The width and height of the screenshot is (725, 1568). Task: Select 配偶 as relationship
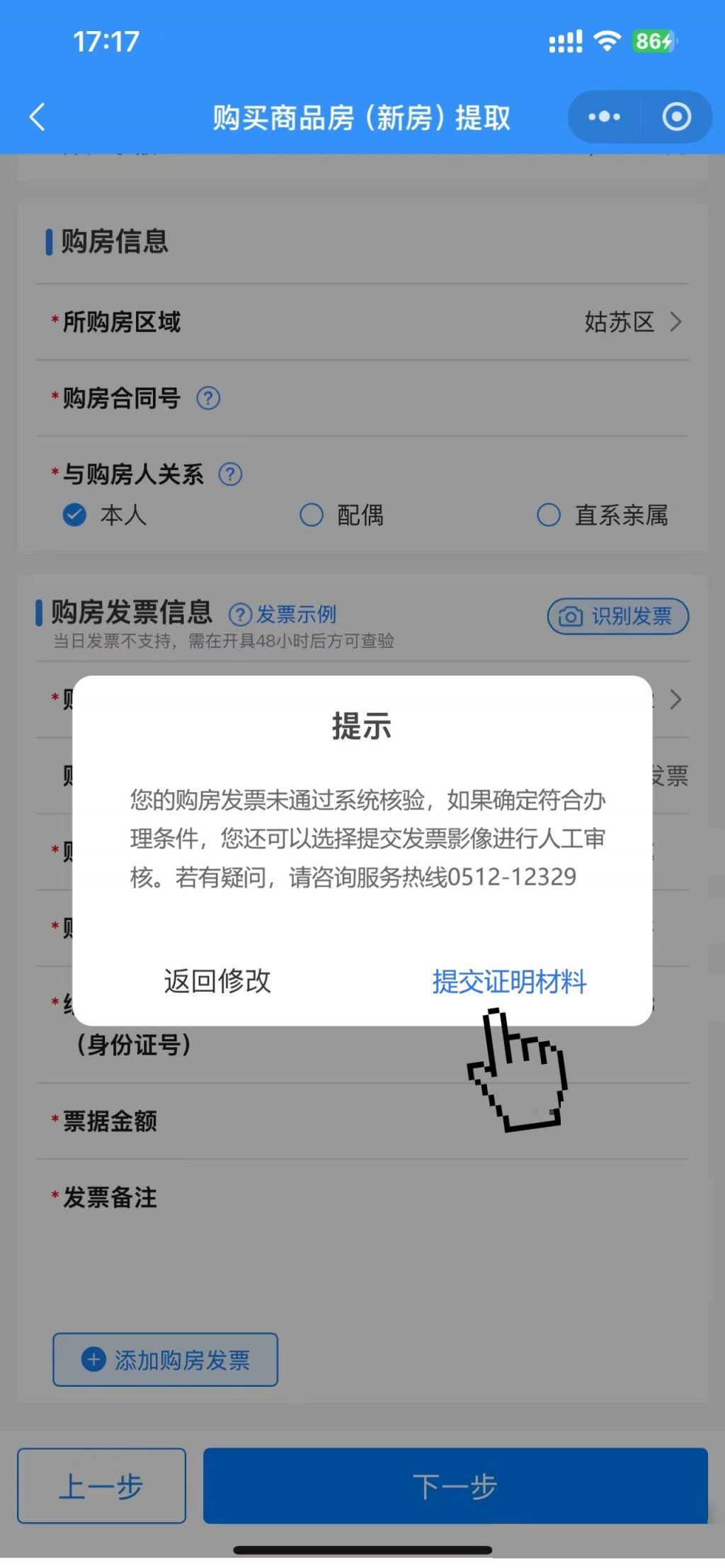point(312,515)
